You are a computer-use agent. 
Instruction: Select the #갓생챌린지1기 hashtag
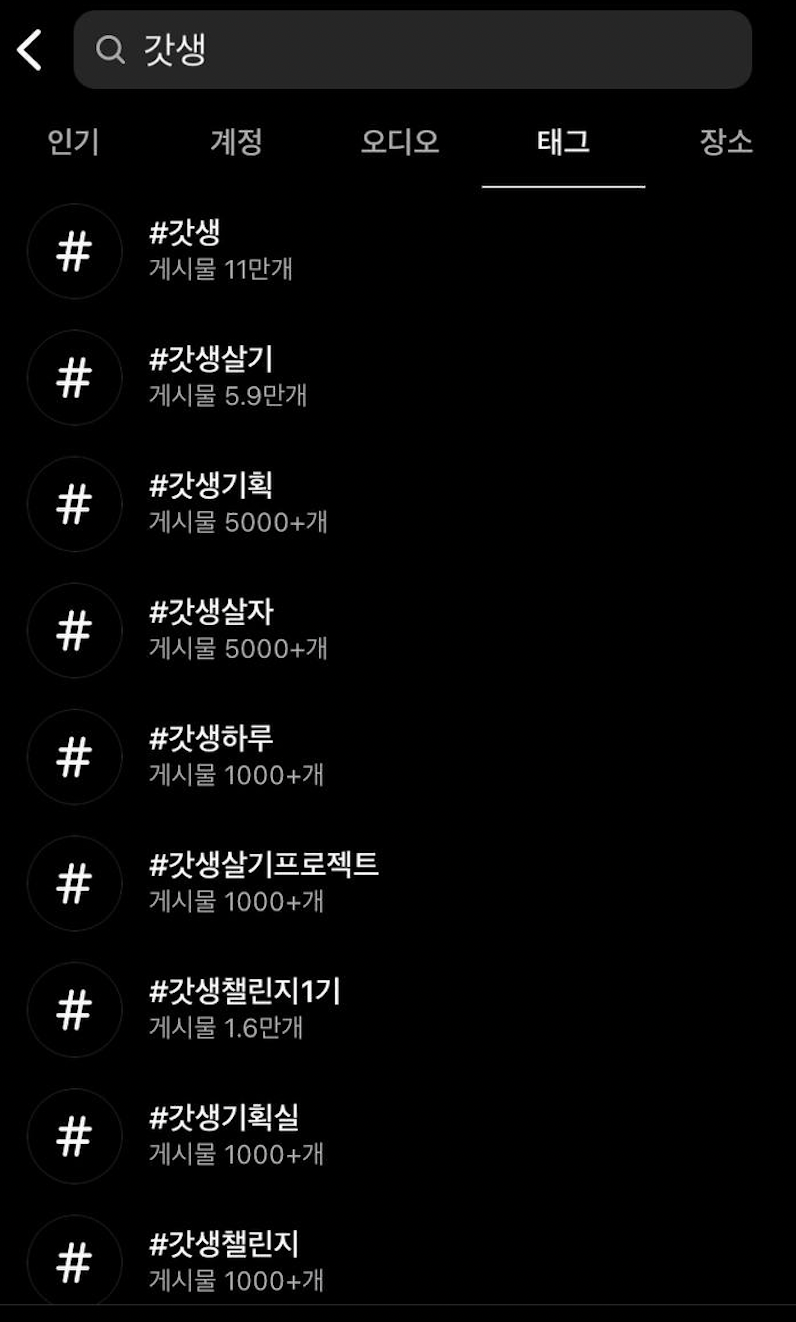(398, 1010)
